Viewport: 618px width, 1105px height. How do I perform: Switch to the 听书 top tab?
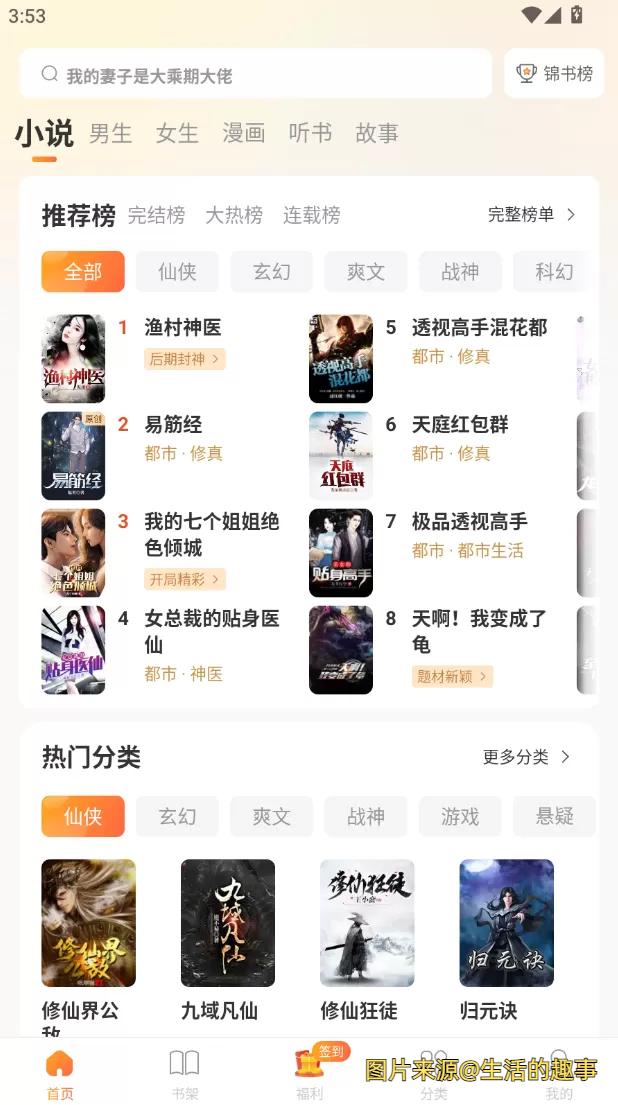click(x=310, y=133)
